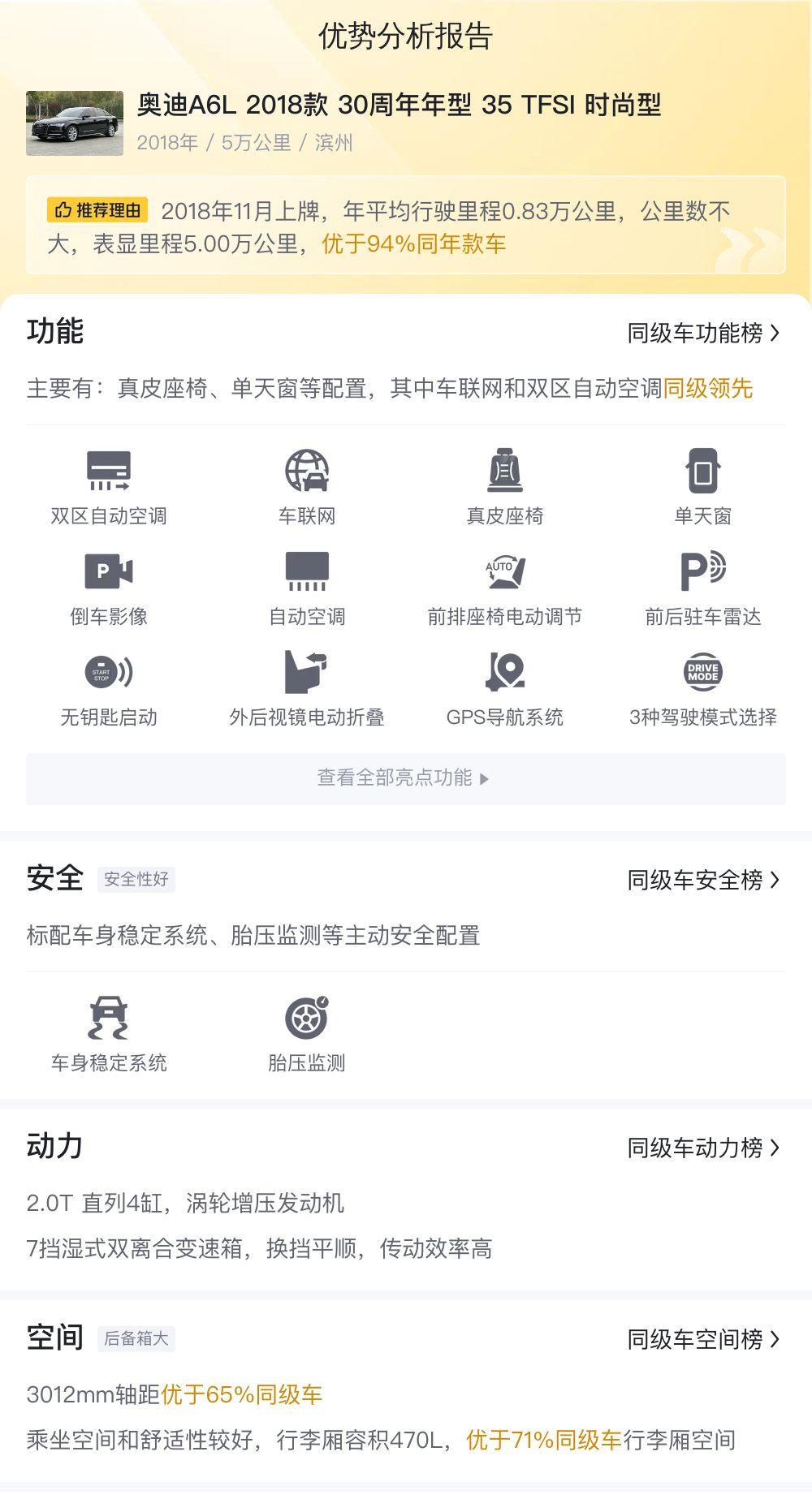
Task: Open the 同级车安全榜 ranking link
Action: coord(703,880)
